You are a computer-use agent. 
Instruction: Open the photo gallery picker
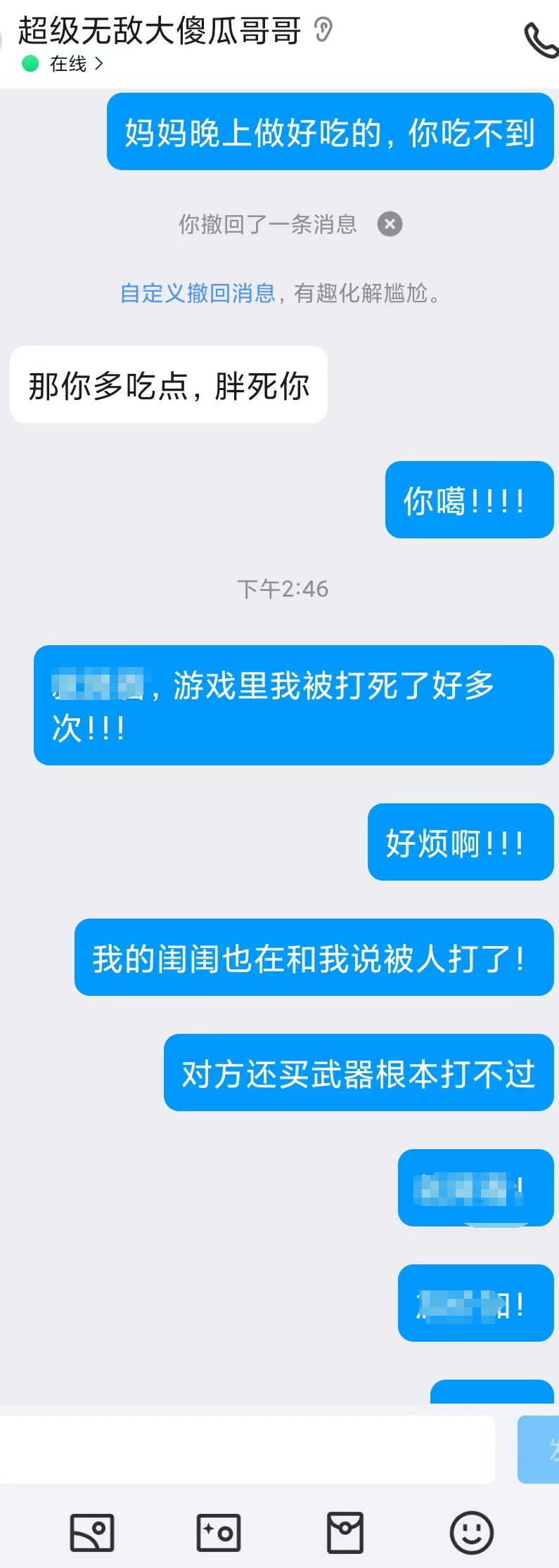[x=92, y=1532]
